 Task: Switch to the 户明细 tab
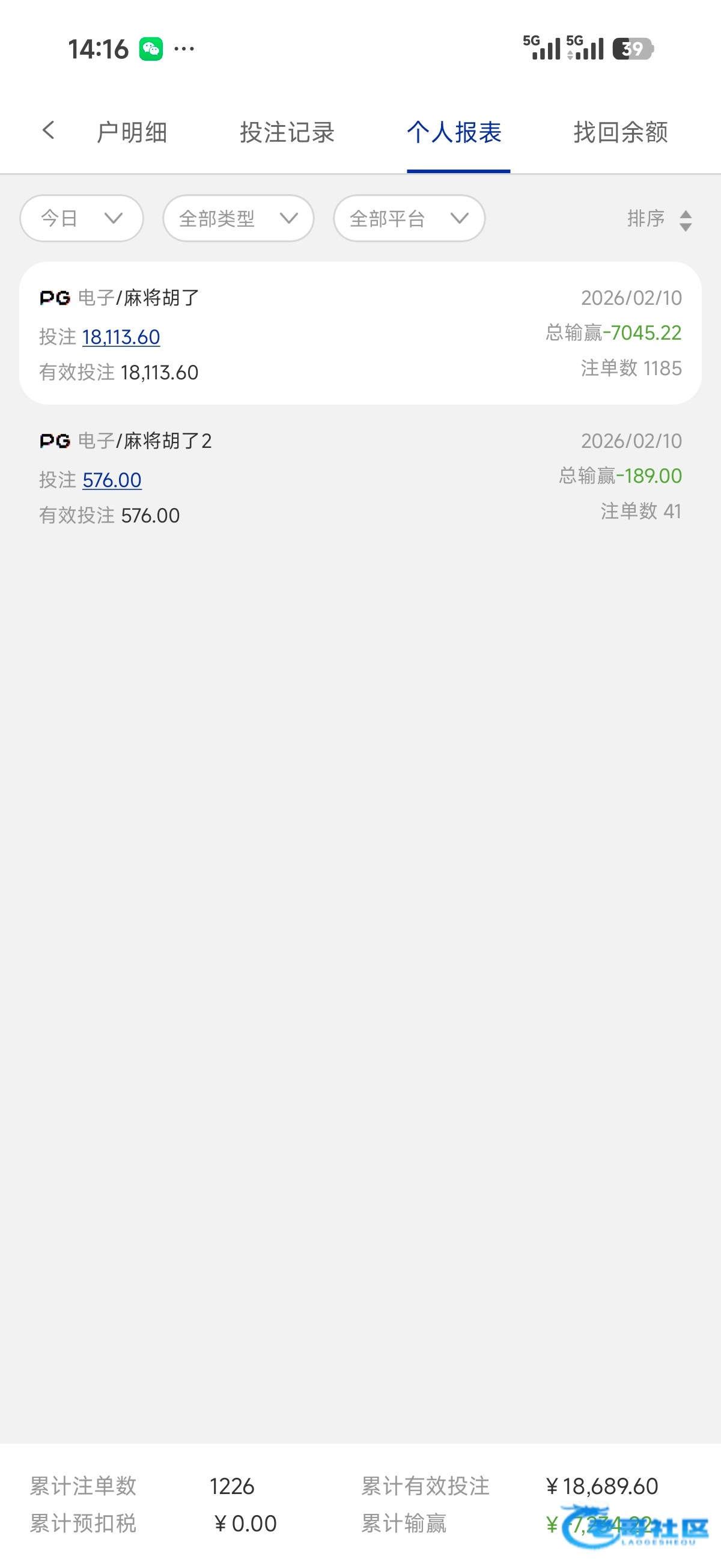pyautogui.click(x=132, y=132)
